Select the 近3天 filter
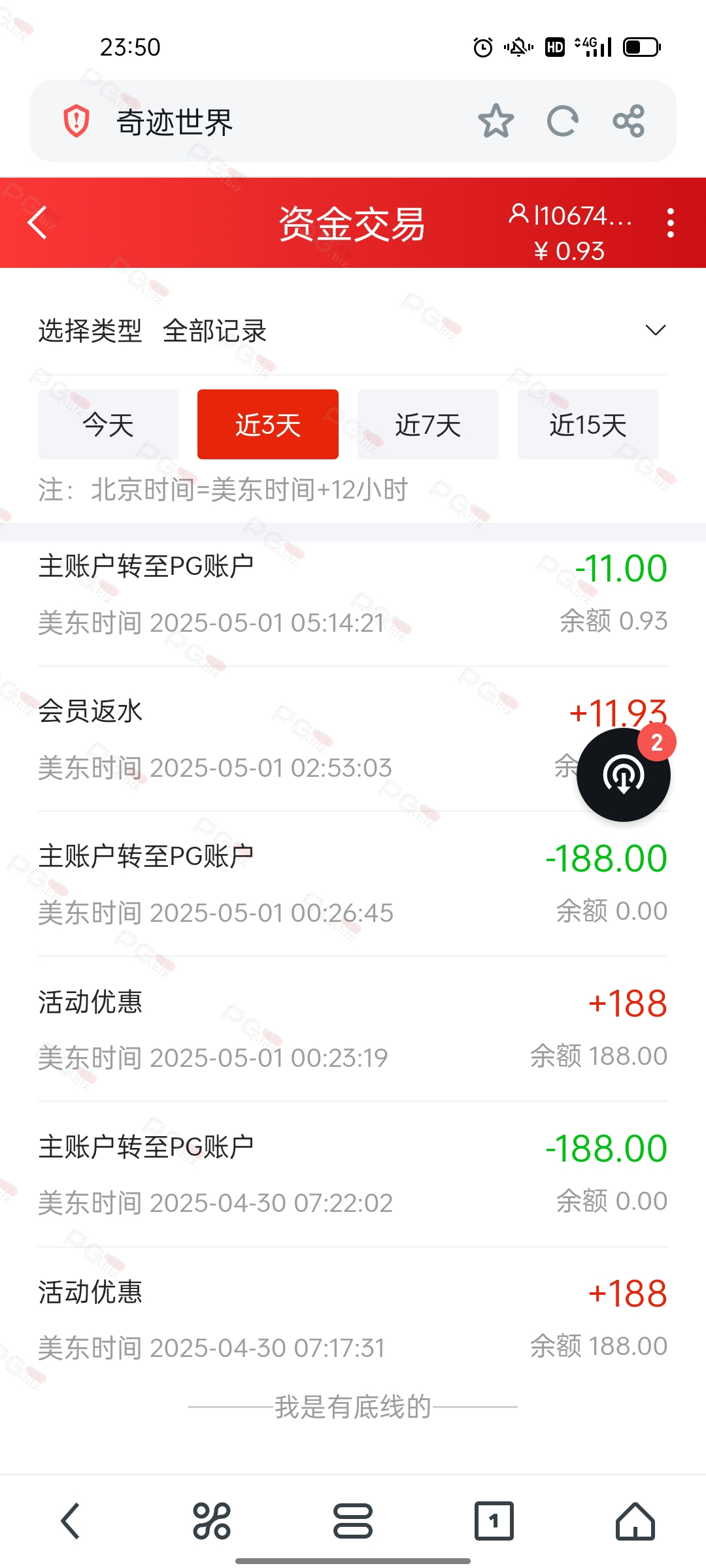The height and width of the screenshot is (1568, 706). 268,425
